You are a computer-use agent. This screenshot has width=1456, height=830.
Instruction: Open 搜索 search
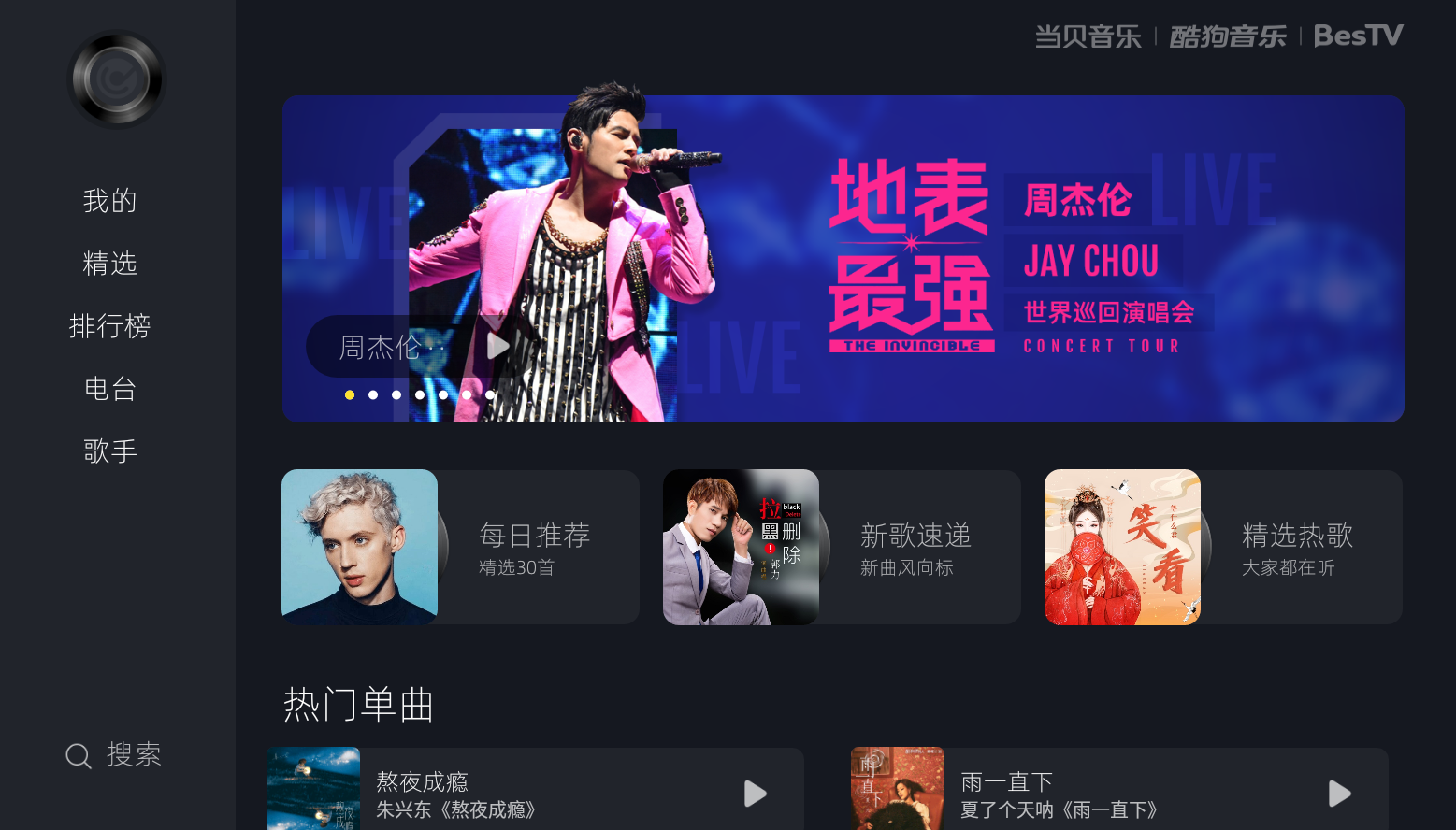114,755
